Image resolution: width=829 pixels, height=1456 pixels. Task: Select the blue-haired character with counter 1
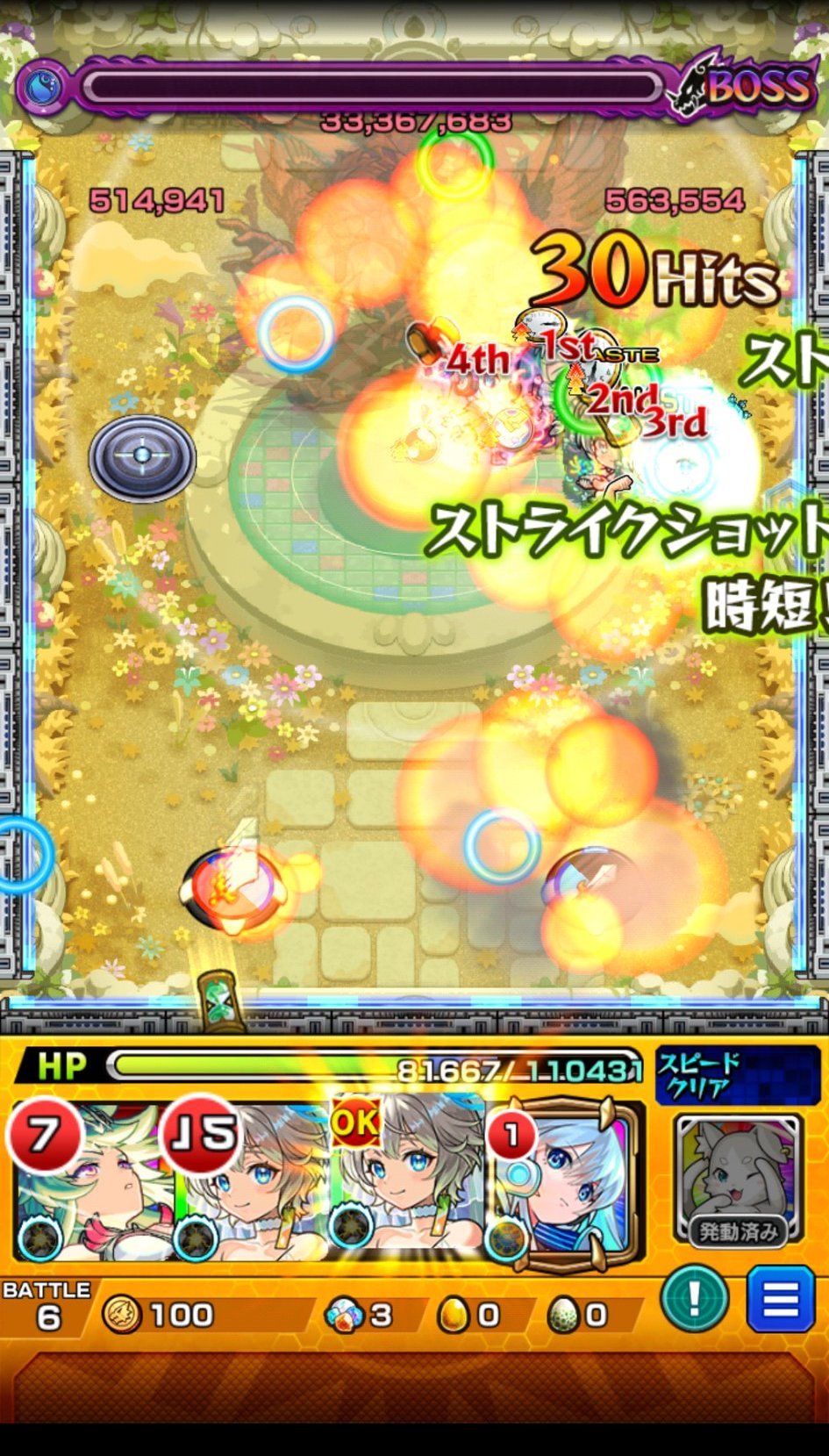[x=566, y=1181]
